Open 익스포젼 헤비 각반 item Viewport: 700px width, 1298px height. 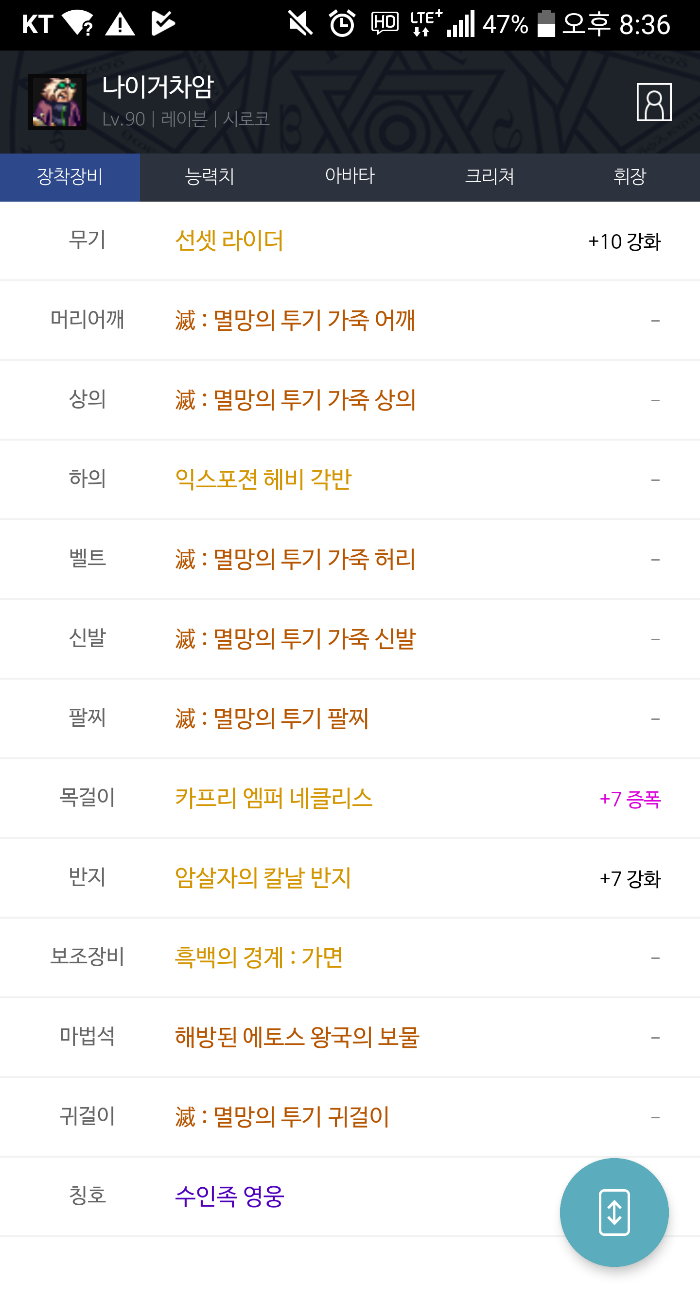click(263, 479)
